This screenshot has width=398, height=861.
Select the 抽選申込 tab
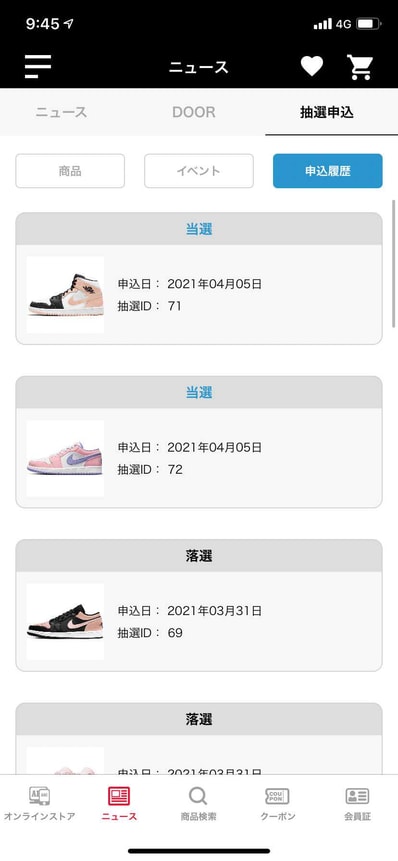pos(327,113)
